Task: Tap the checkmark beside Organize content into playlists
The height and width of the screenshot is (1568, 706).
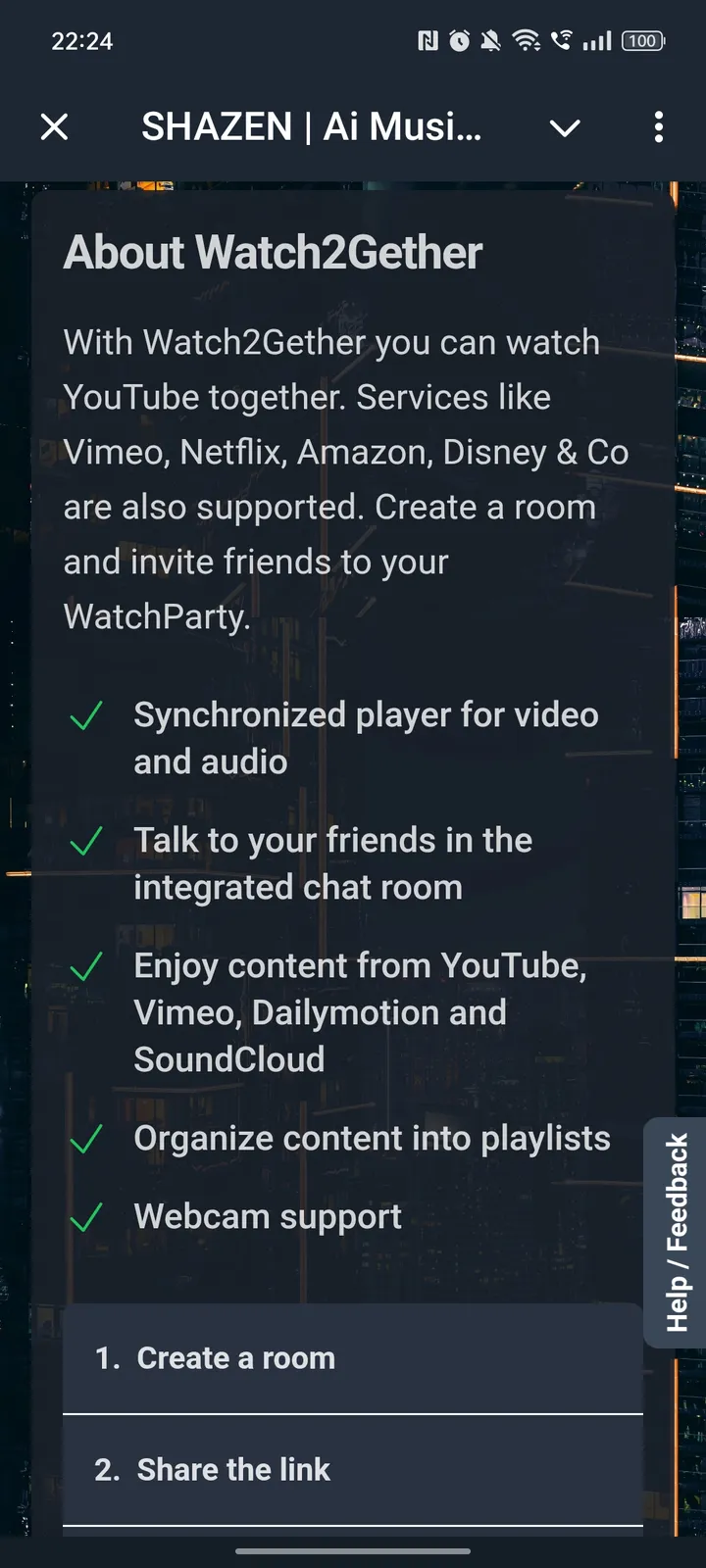Action: click(86, 1138)
